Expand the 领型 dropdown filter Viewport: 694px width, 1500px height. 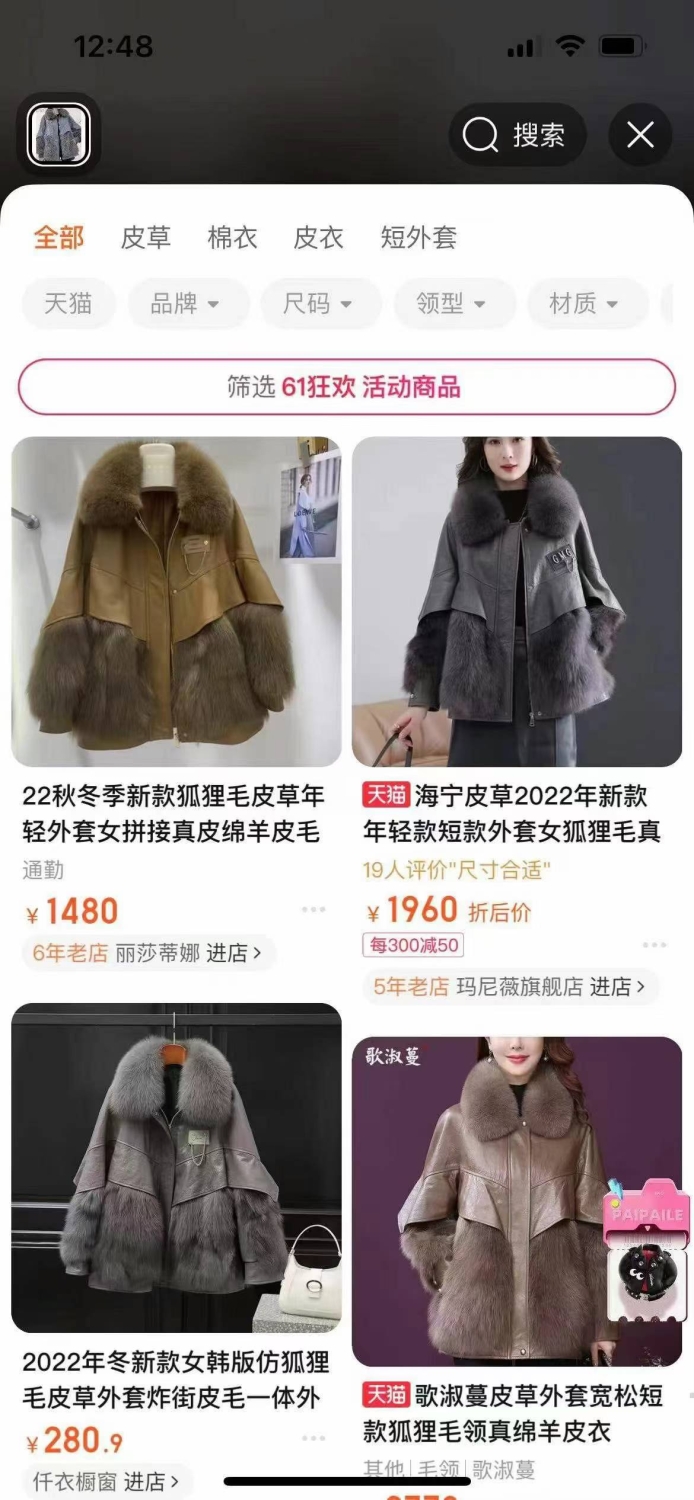(x=454, y=303)
